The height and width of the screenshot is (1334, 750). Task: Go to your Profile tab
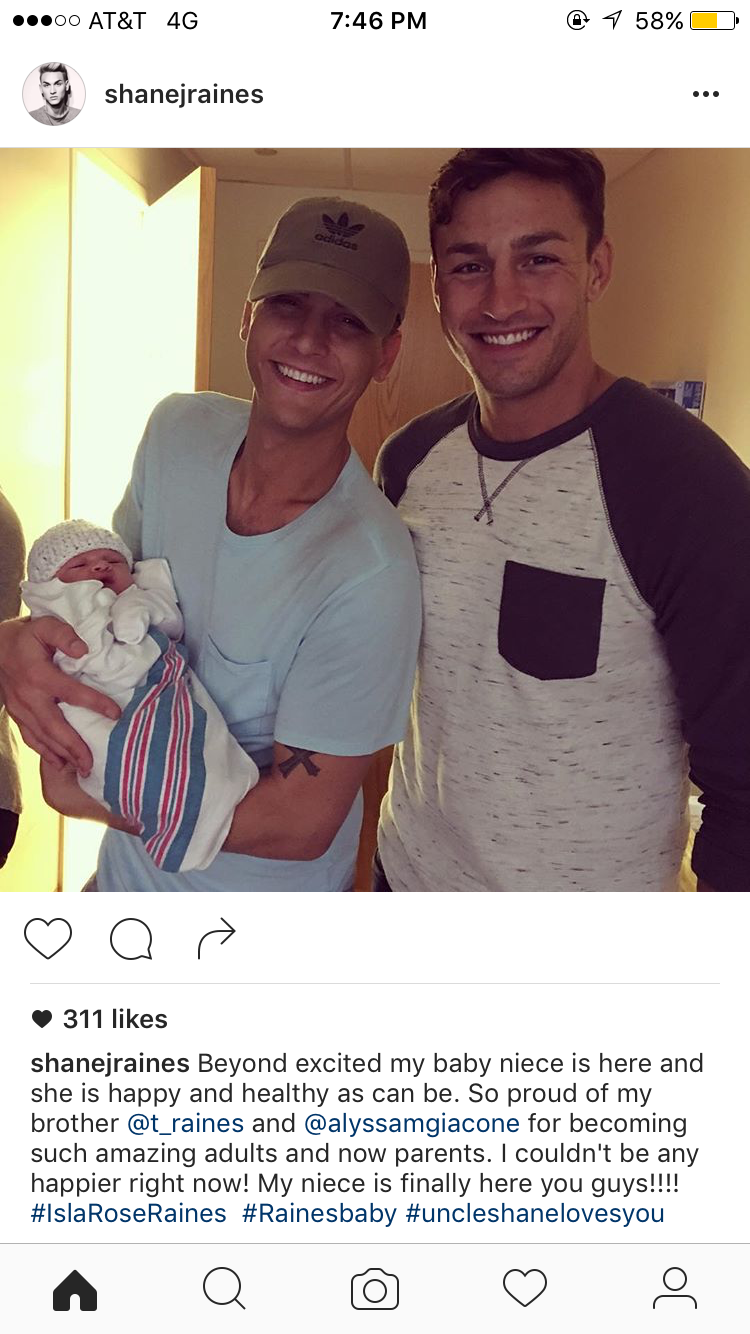(675, 1289)
